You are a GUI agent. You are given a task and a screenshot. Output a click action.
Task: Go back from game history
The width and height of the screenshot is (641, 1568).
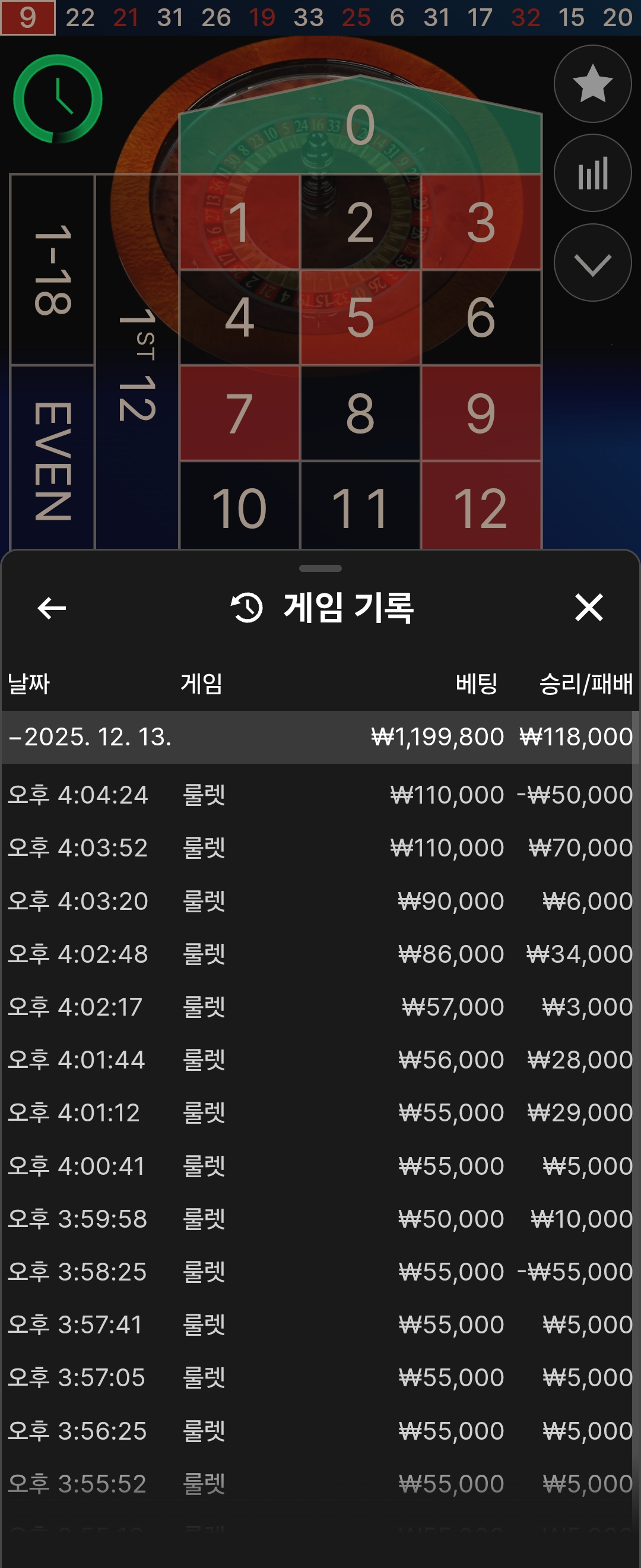point(52,608)
